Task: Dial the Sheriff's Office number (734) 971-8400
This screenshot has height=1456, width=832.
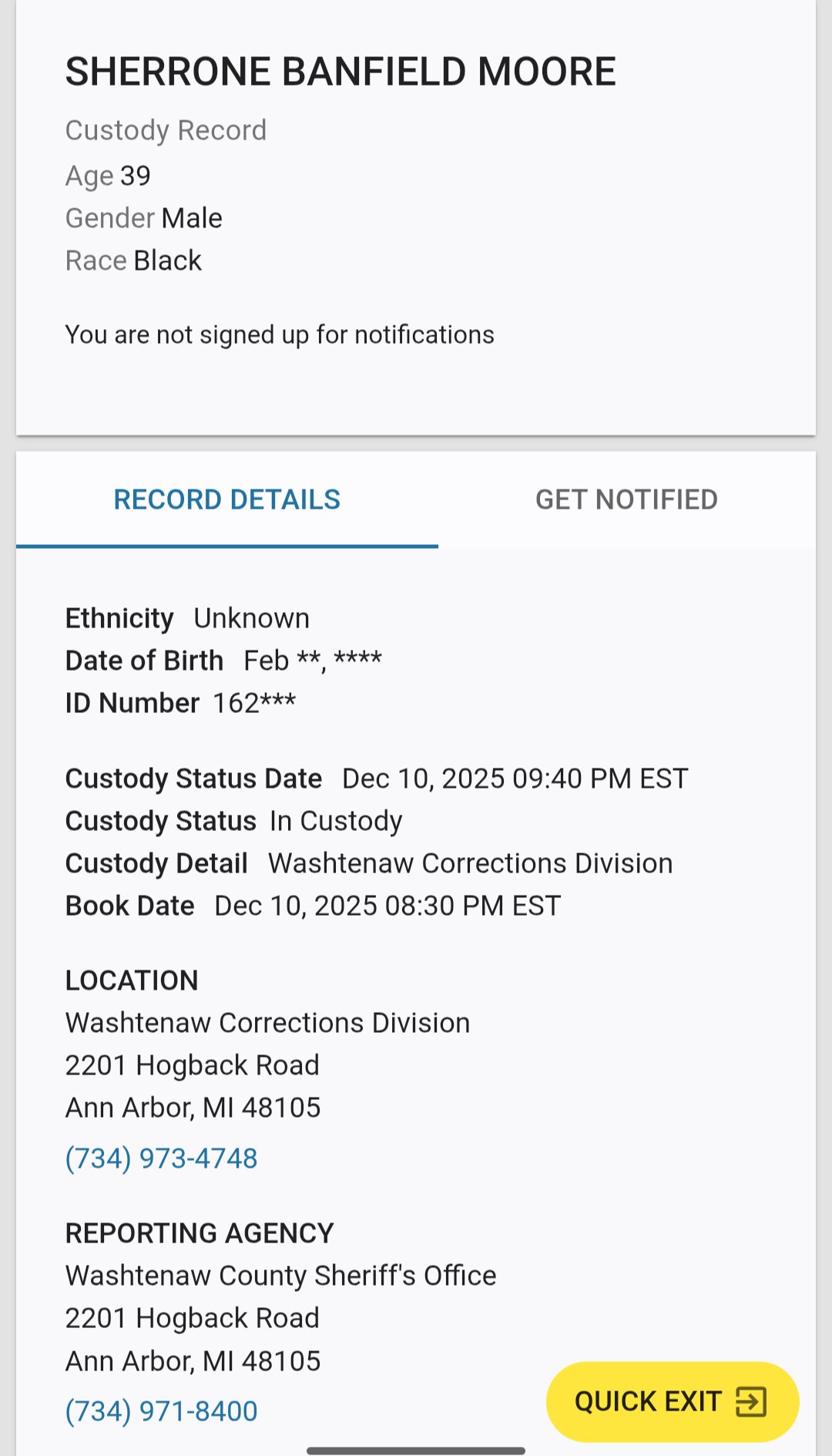Action: (x=161, y=1411)
